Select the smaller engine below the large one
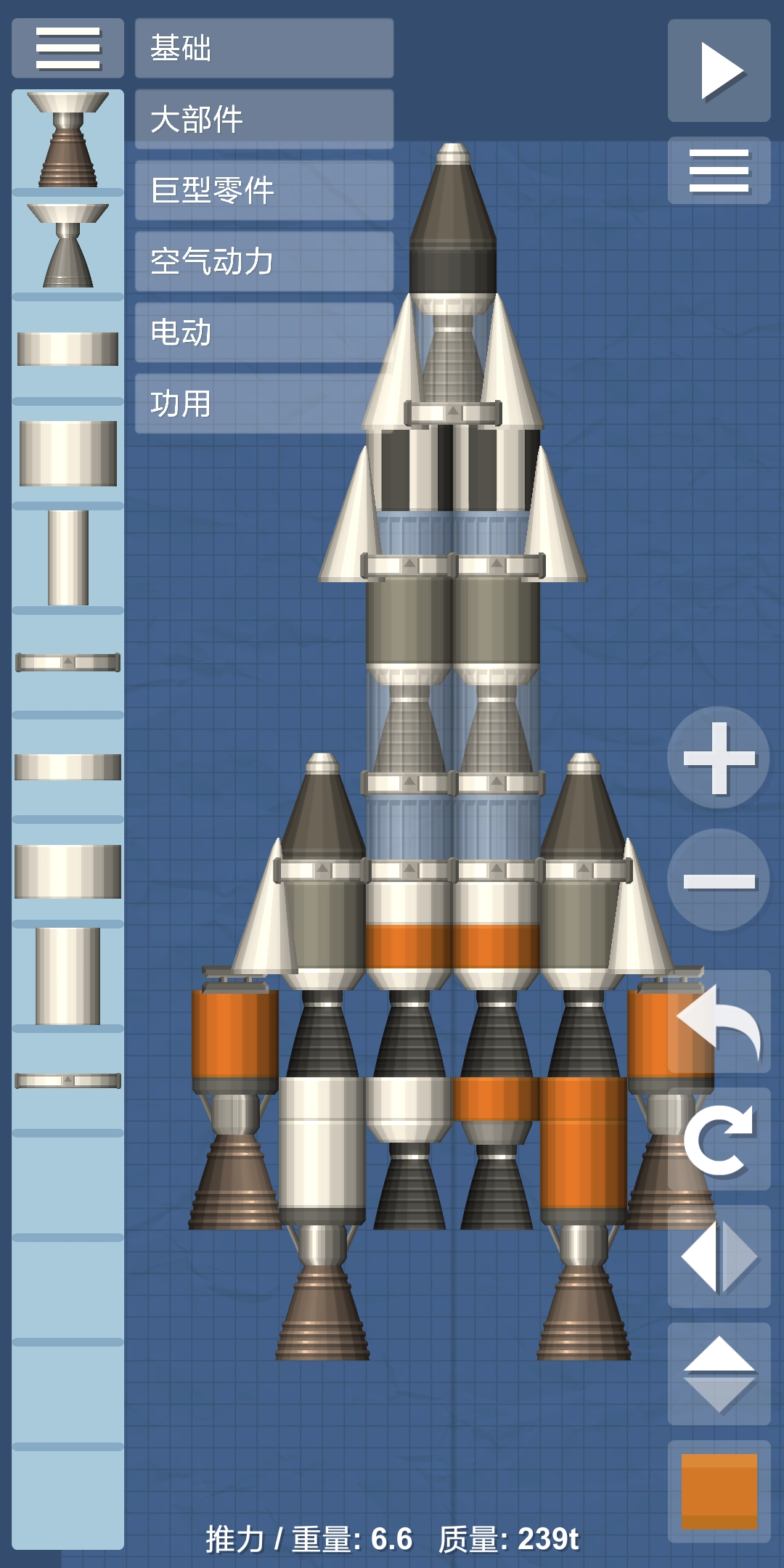Screen dimensions: 784x1568 tap(68, 245)
